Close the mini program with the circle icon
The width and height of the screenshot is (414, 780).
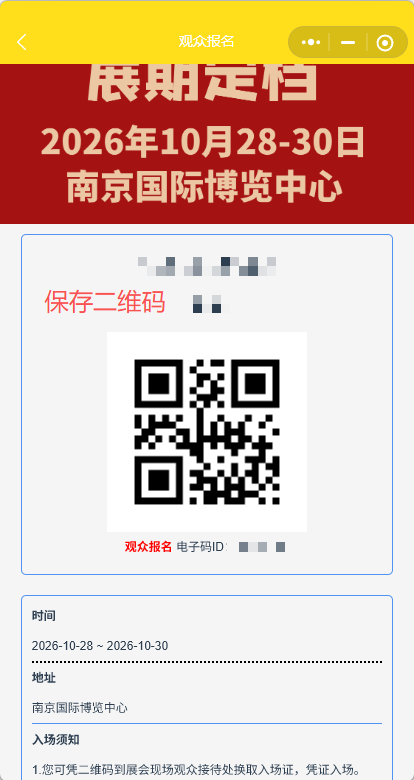pyautogui.click(x=385, y=43)
